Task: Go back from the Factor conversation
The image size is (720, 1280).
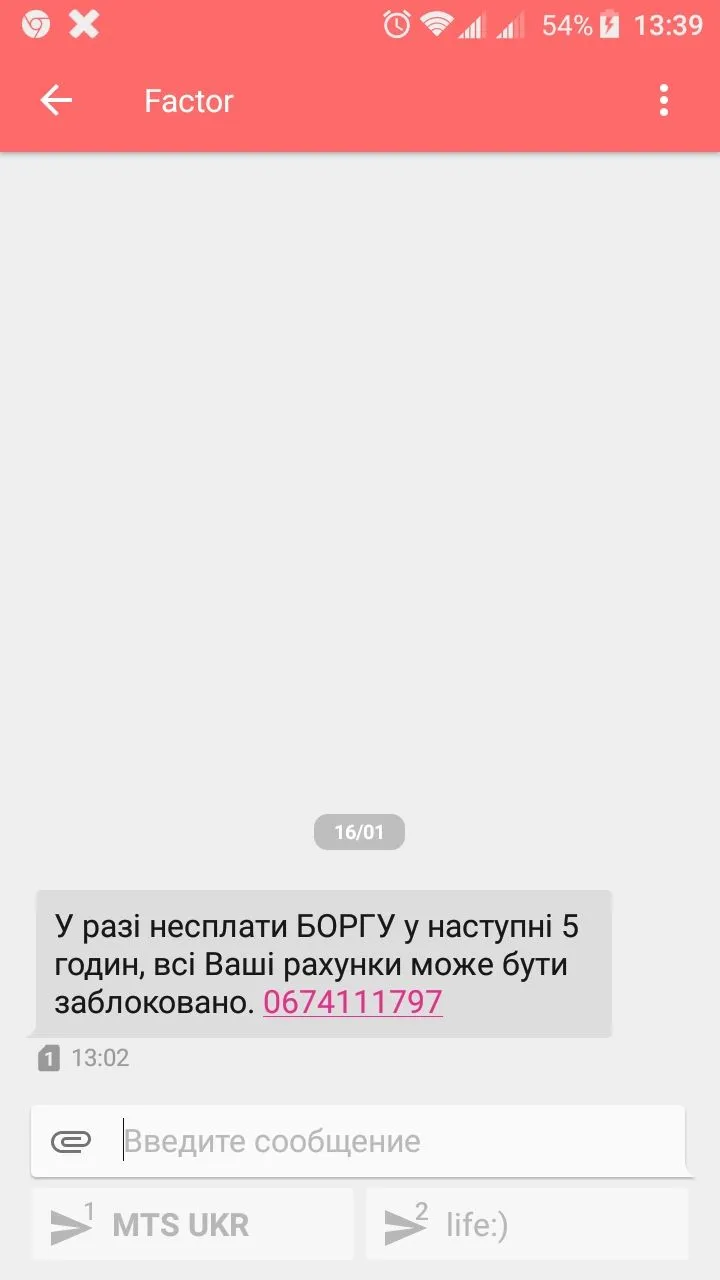Action: point(56,100)
